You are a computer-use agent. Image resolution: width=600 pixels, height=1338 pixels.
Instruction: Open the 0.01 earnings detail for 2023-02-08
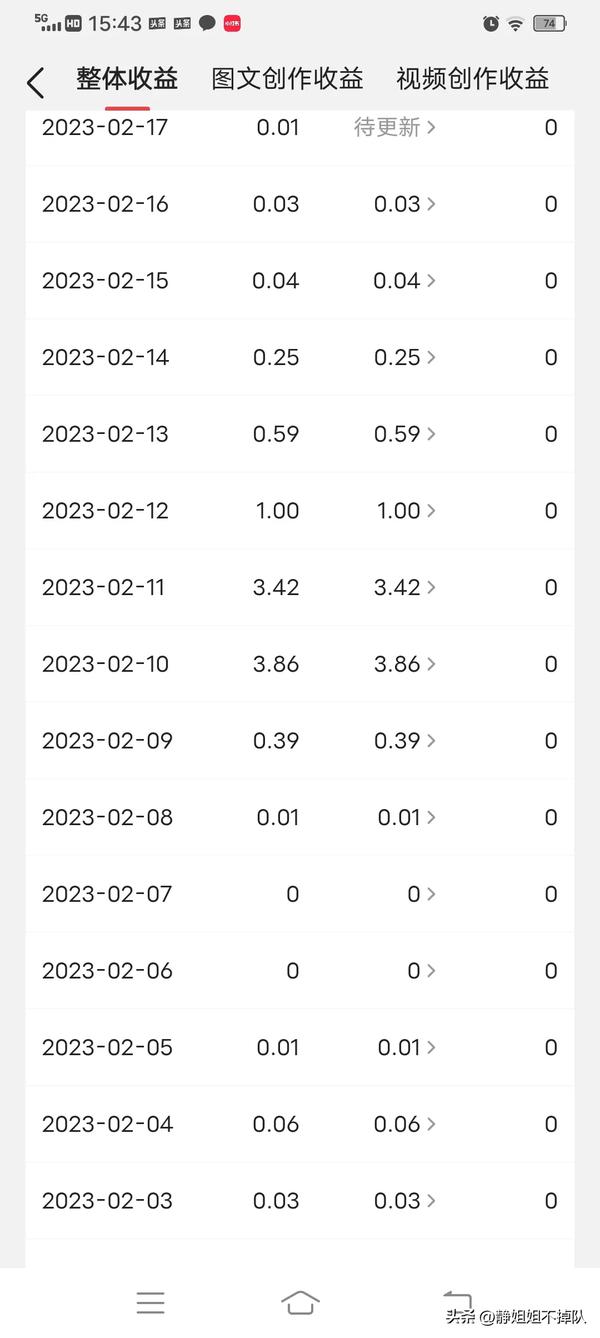(x=406, y=818)
